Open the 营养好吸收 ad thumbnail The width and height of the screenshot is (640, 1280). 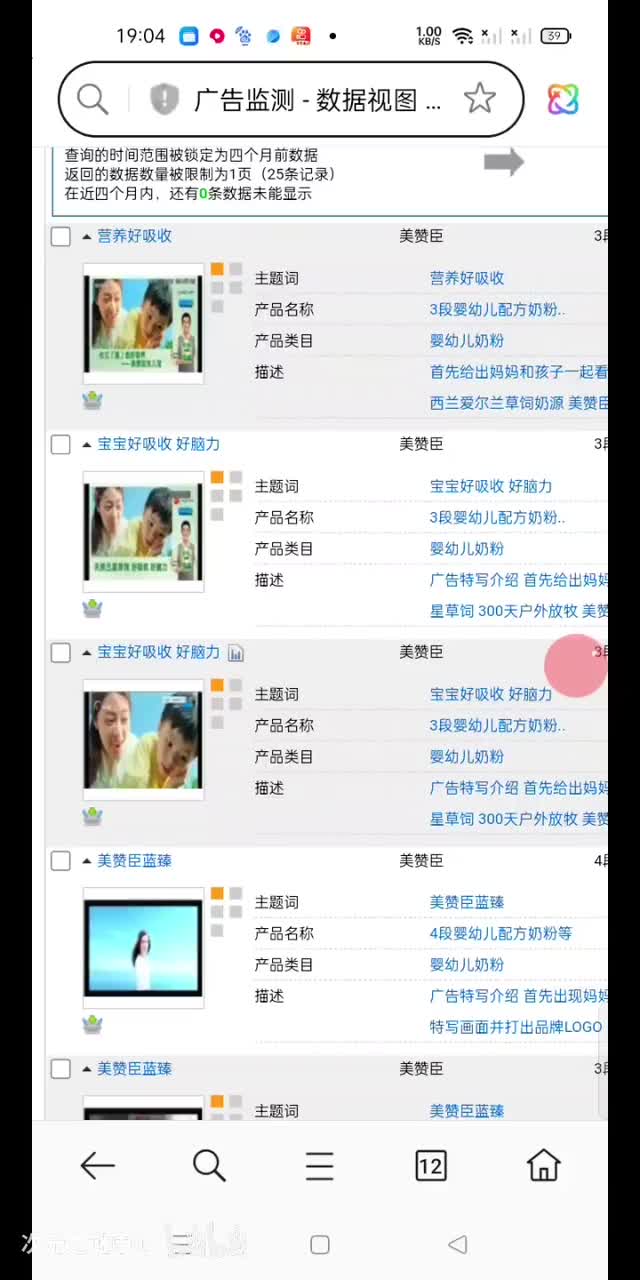click(x=143, y=324)
